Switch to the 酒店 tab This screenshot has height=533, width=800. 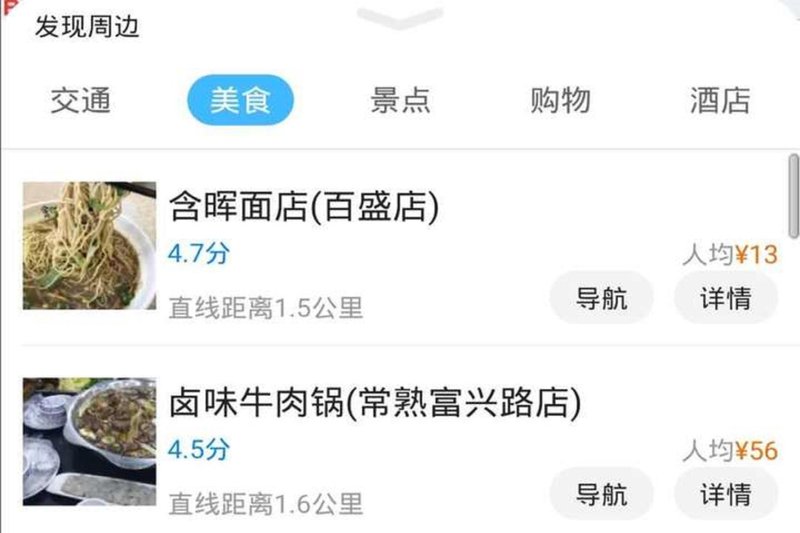click(720, 100)
